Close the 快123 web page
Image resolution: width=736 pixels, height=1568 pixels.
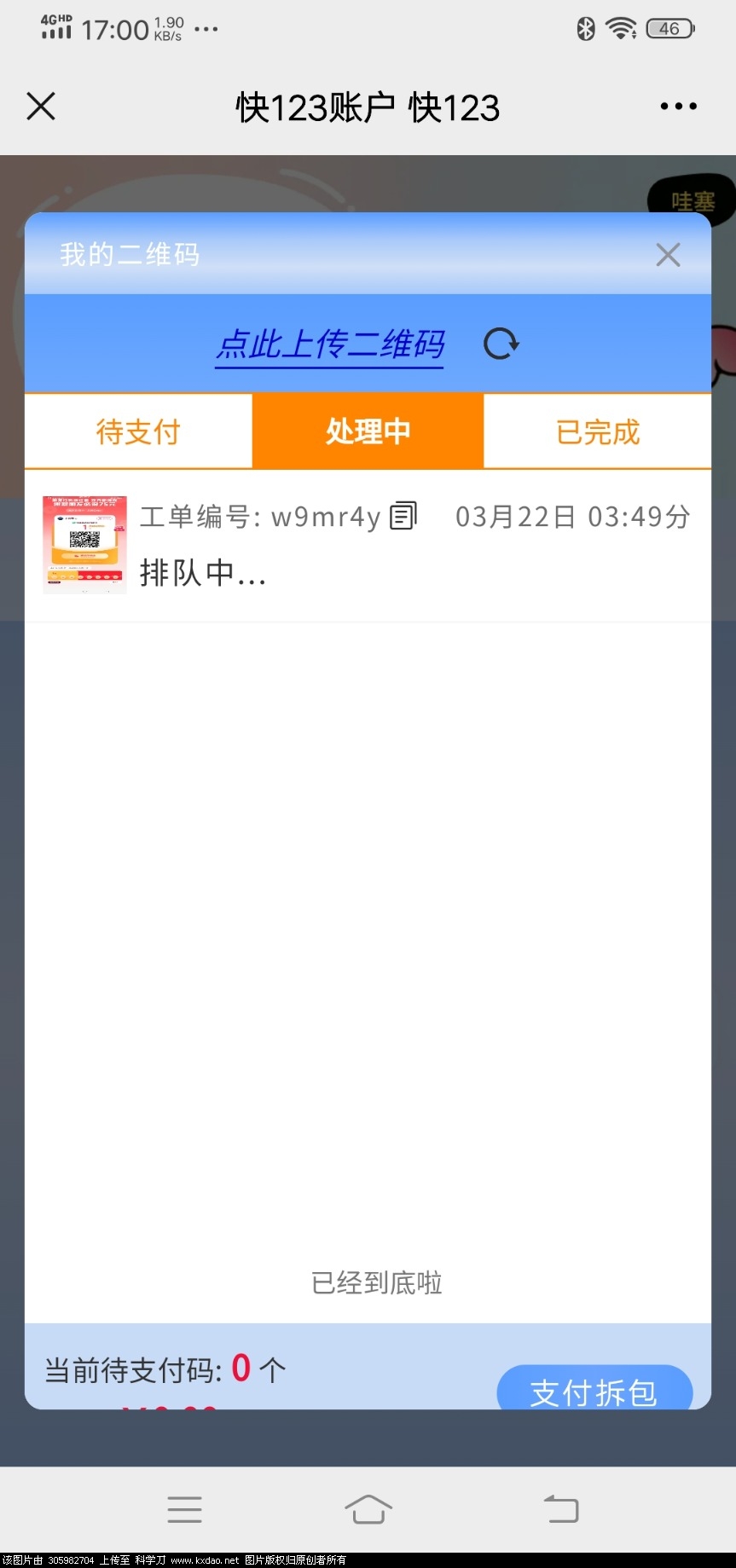41,107
